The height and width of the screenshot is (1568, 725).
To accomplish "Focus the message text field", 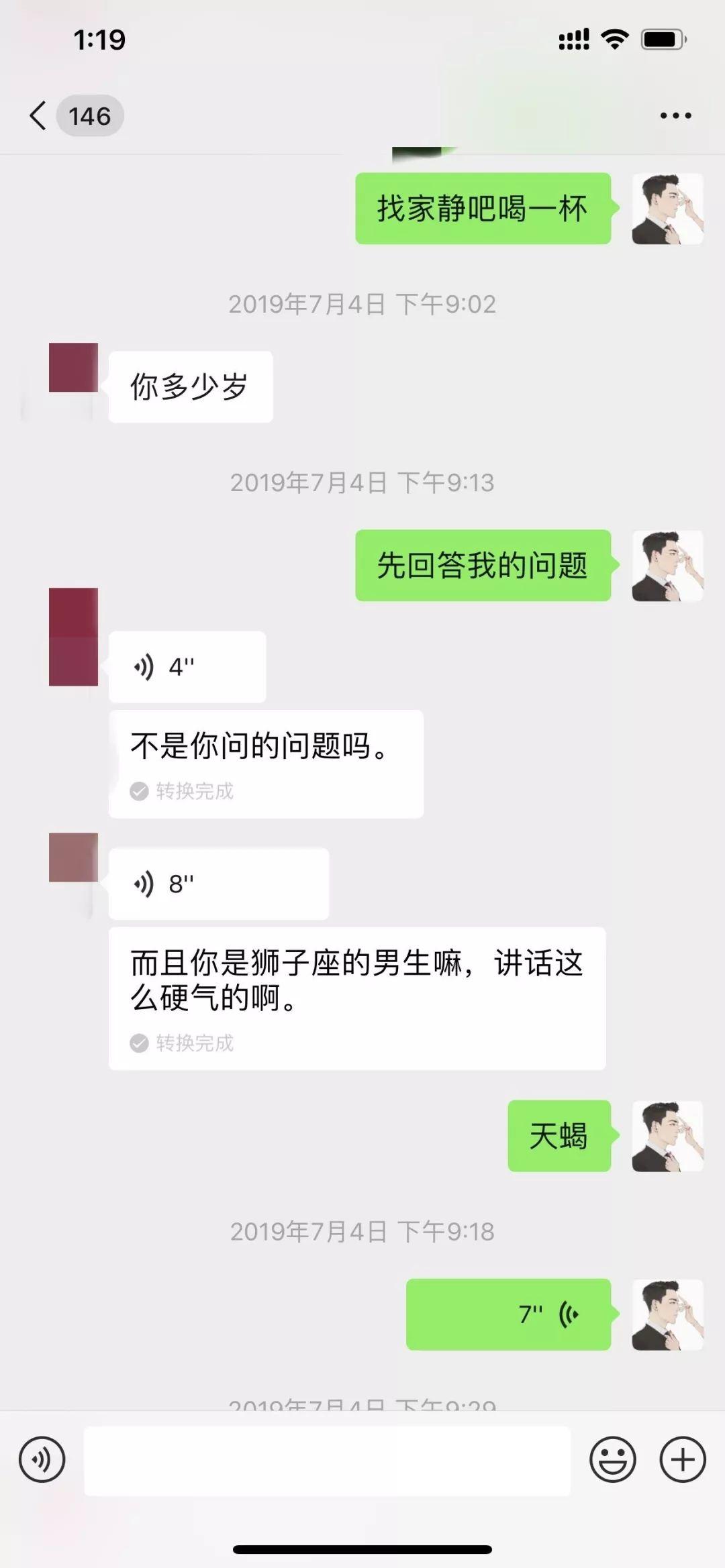I will 327,1461.
